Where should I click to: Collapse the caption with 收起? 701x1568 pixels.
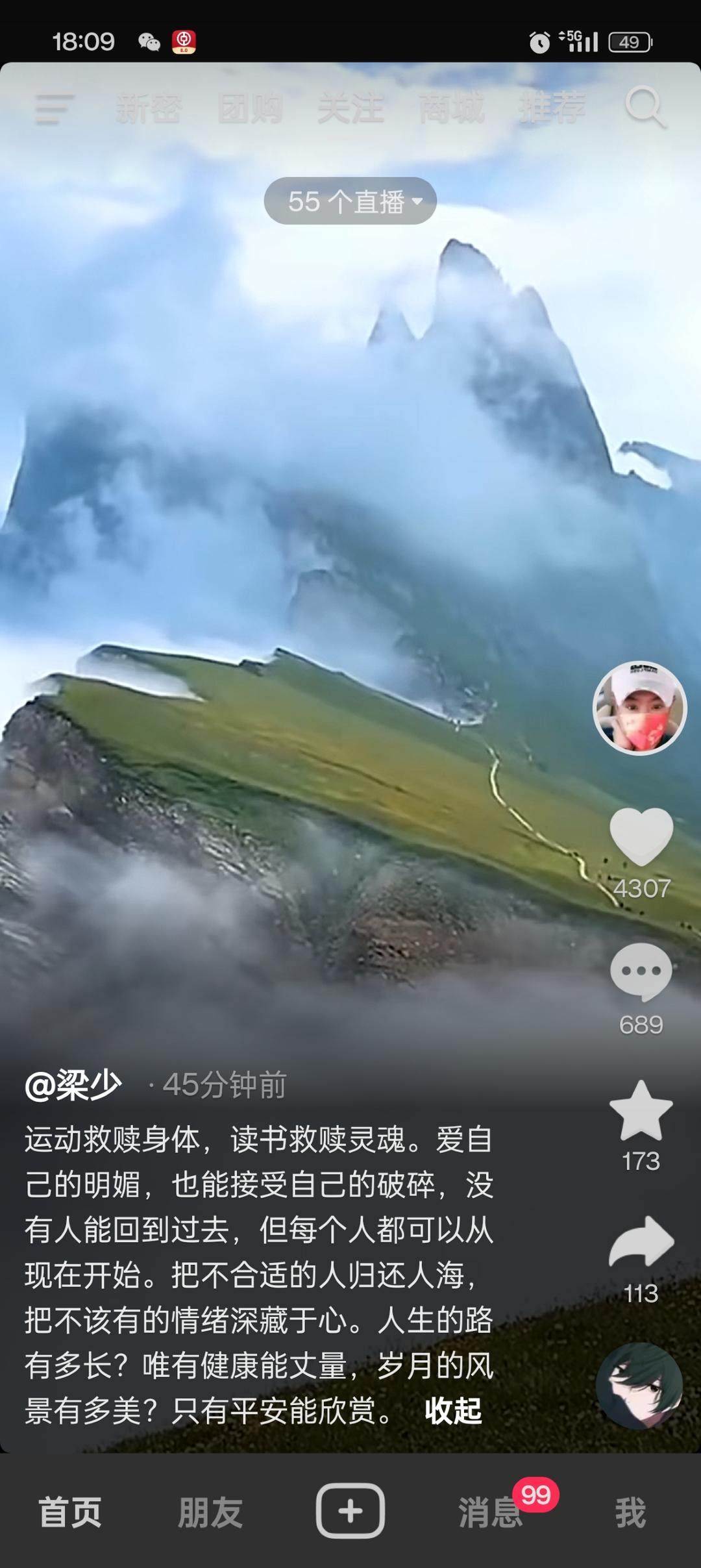pos(453,1410)
